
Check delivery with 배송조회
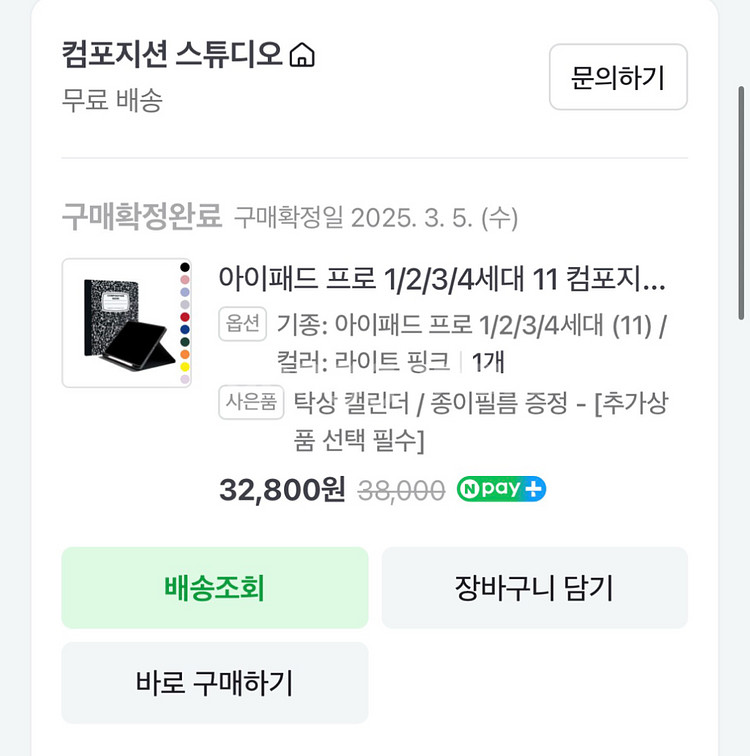[x=214, y=587]
